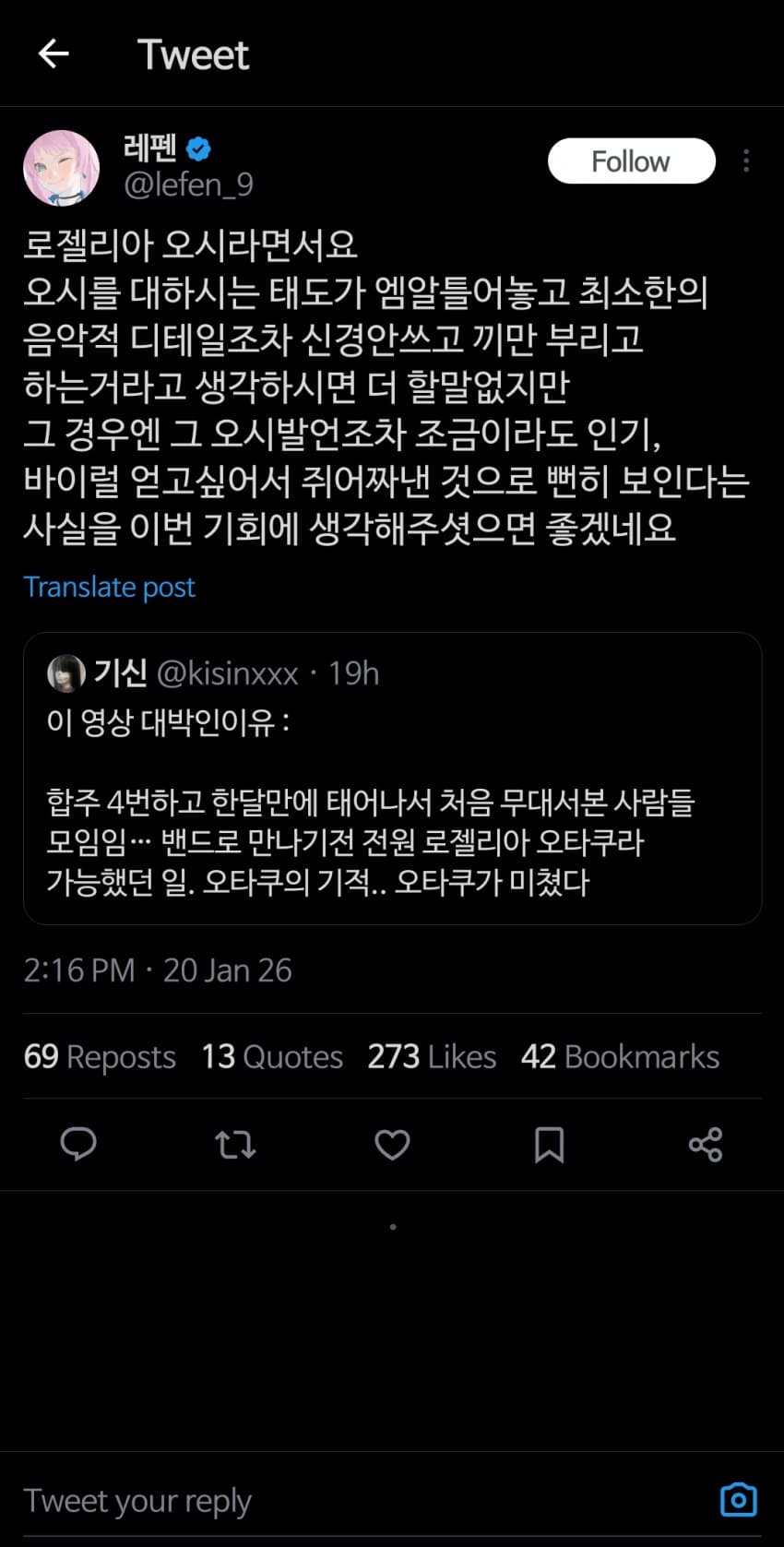The image size is (784, 1547).
Task: Bookmark this tweet
Action: (549, 1145)
